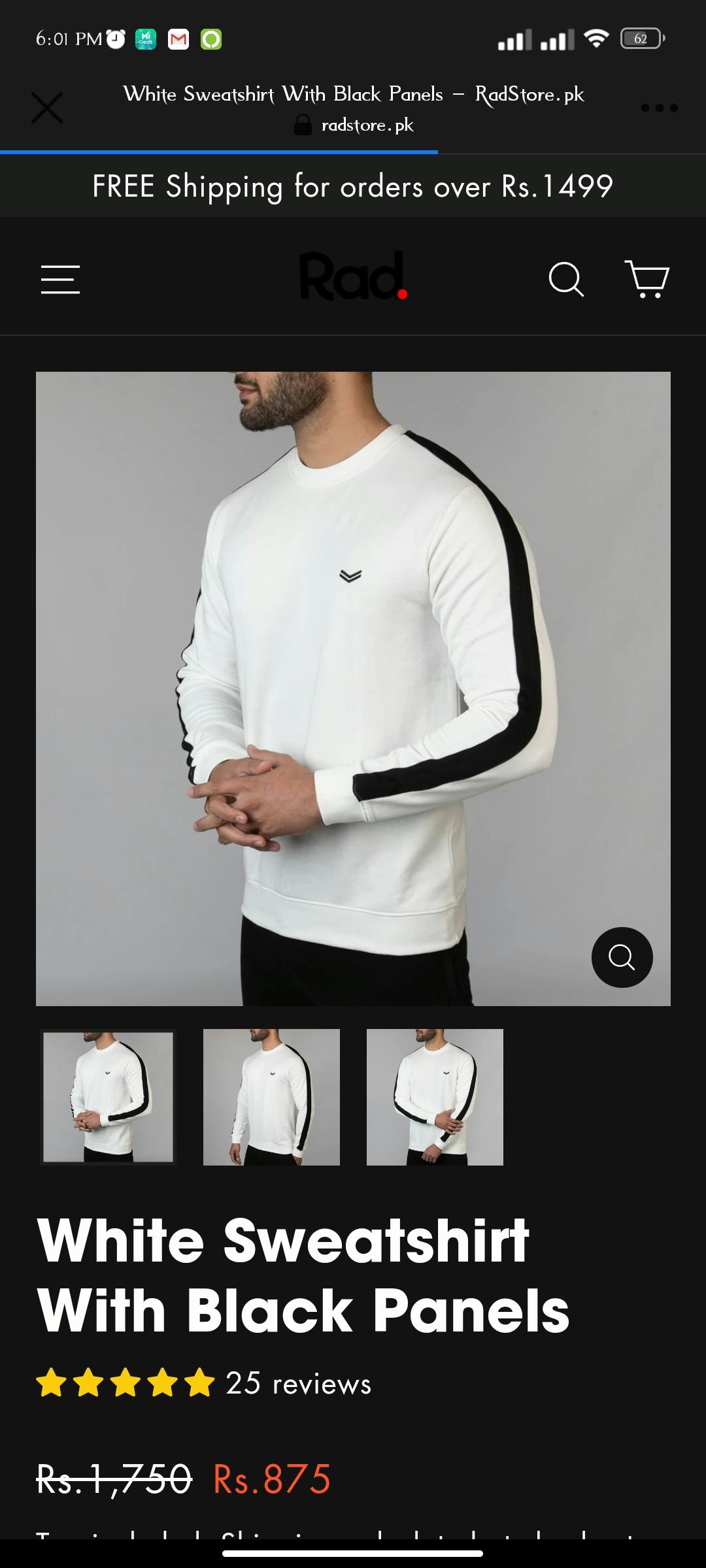Viewport: 706px width, 1568px height.
Task: Open the shopping cart
Action: pyautogui.click(x=647, y=280)
